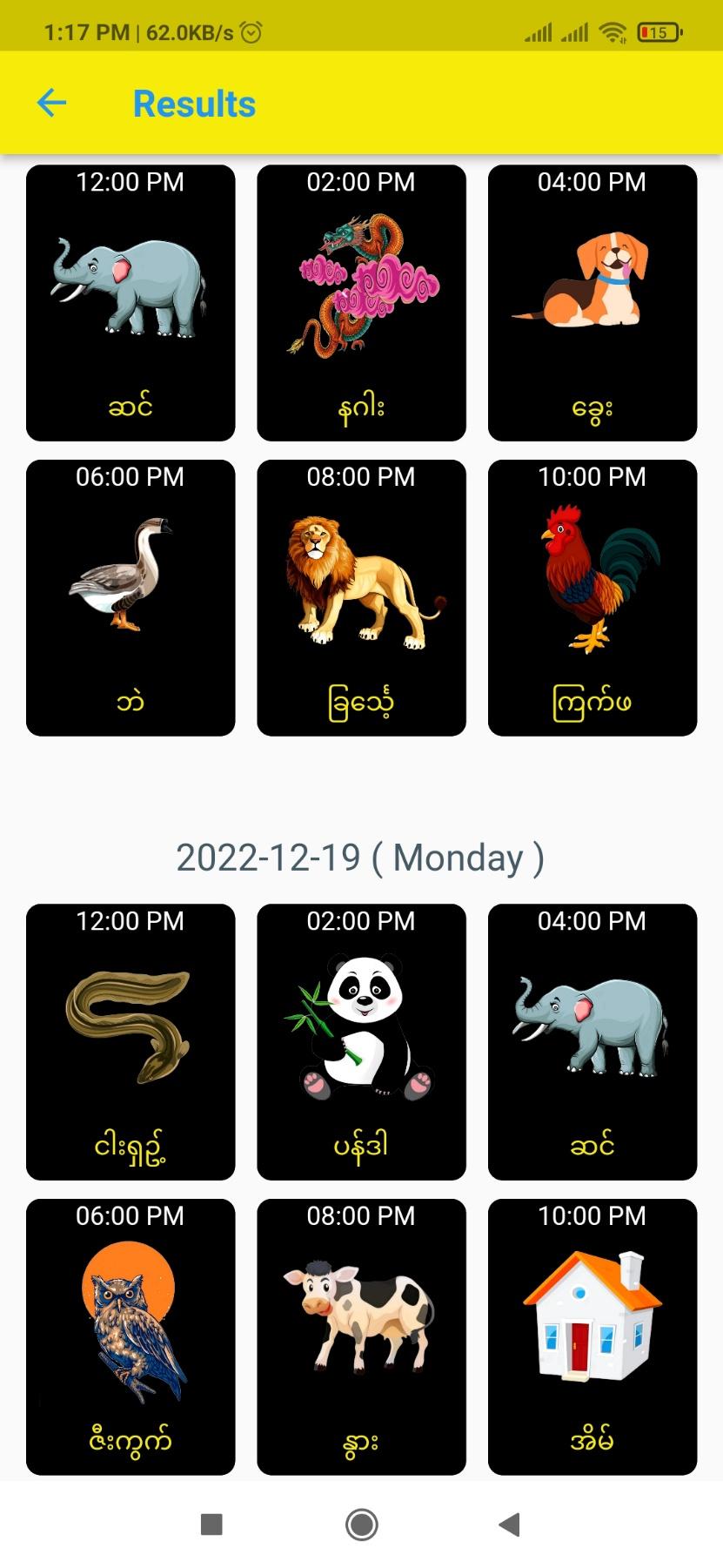Open the 06:00 PM goose result card

coord(131,598)
